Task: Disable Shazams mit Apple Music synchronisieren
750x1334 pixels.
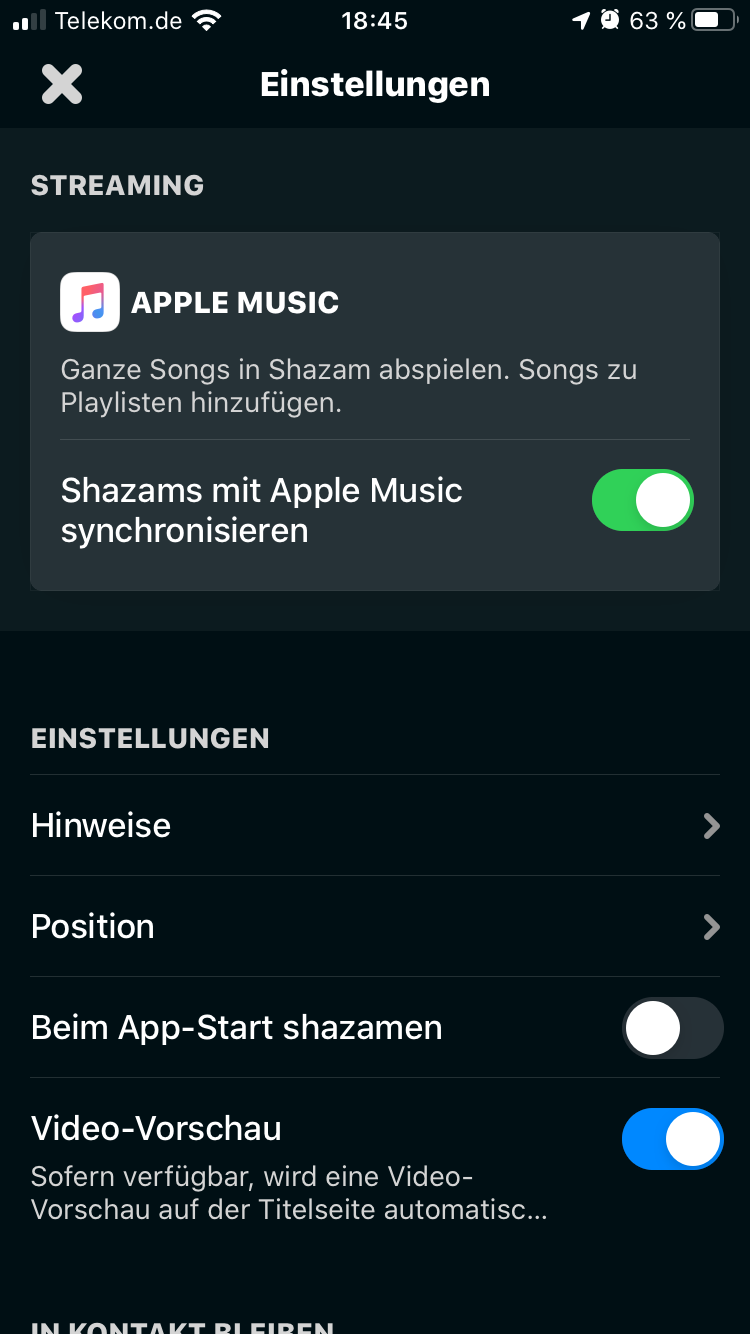Action: click(x=642, y=500)
